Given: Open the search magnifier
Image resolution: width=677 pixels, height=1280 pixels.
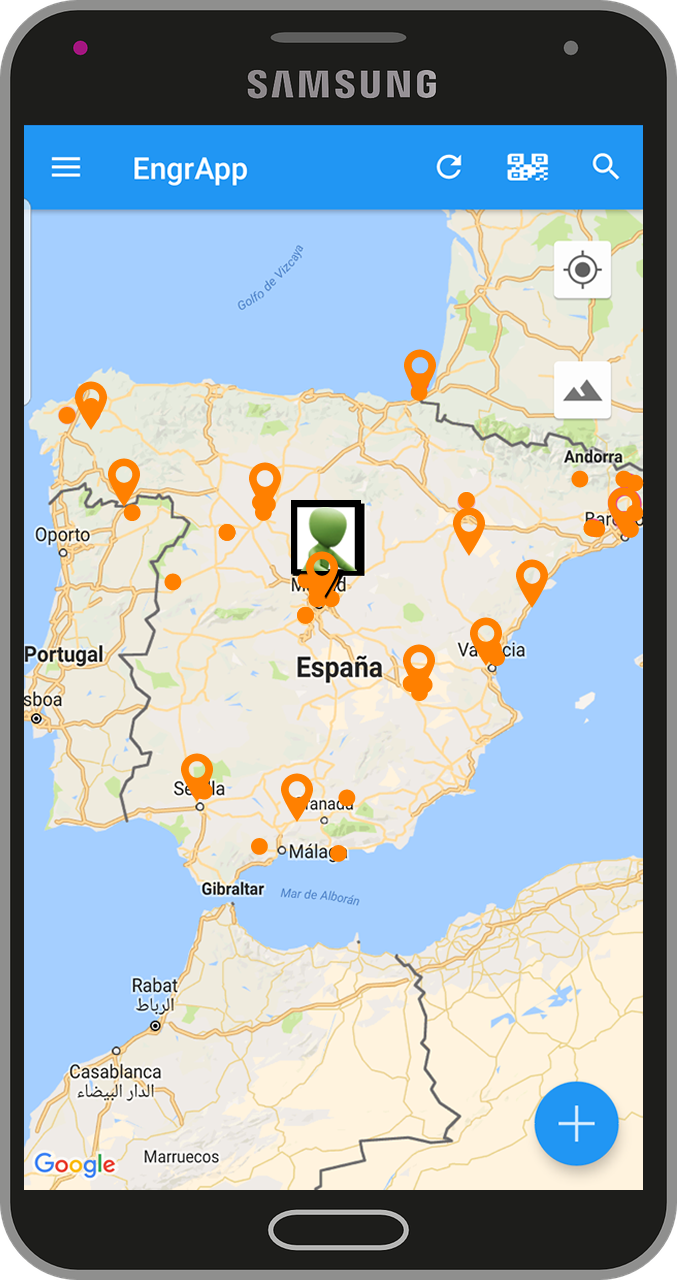Looking at the screenshot, I should 606,167.
